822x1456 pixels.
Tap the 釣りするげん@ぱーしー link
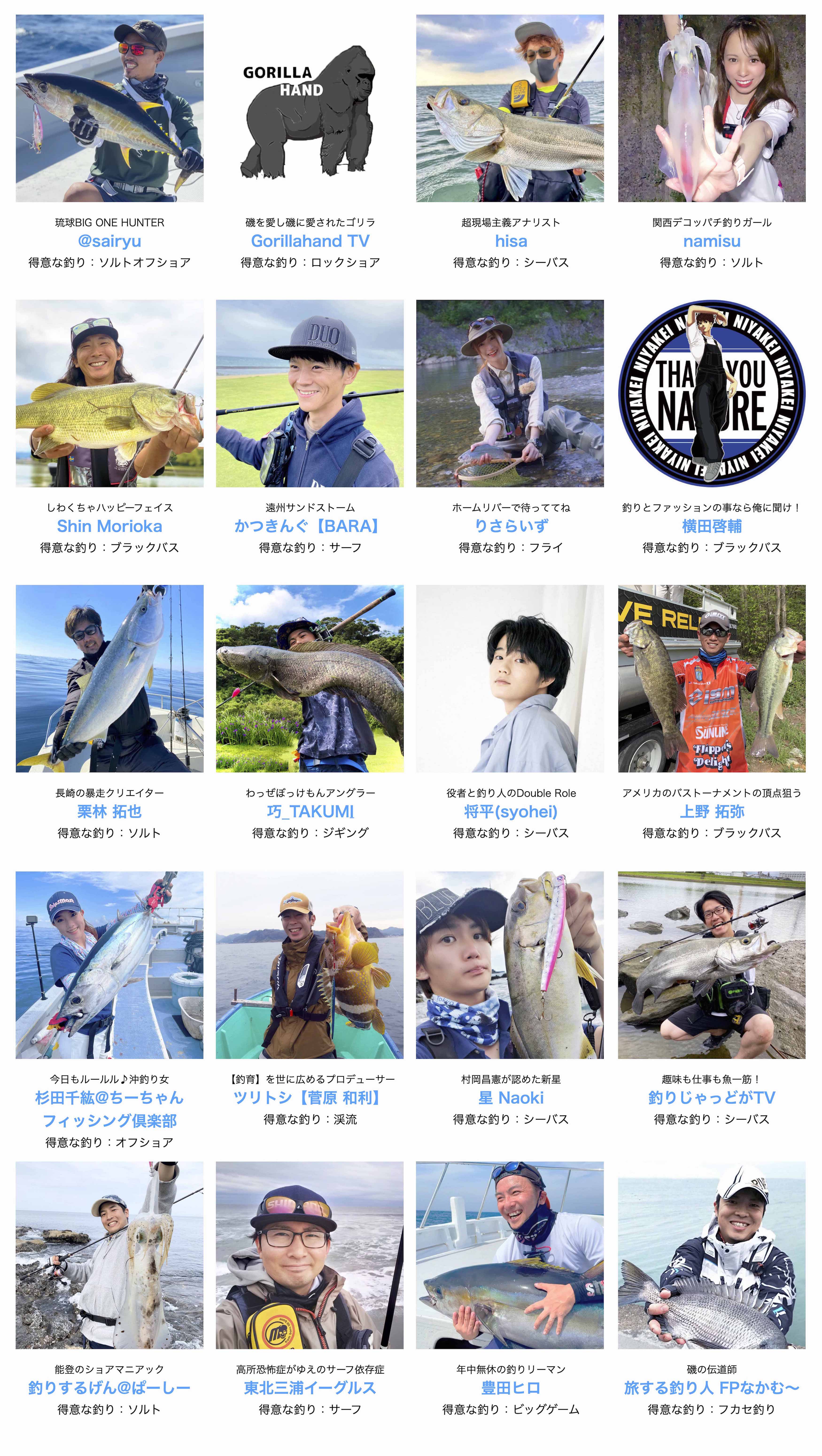[x=109, y=1388]
